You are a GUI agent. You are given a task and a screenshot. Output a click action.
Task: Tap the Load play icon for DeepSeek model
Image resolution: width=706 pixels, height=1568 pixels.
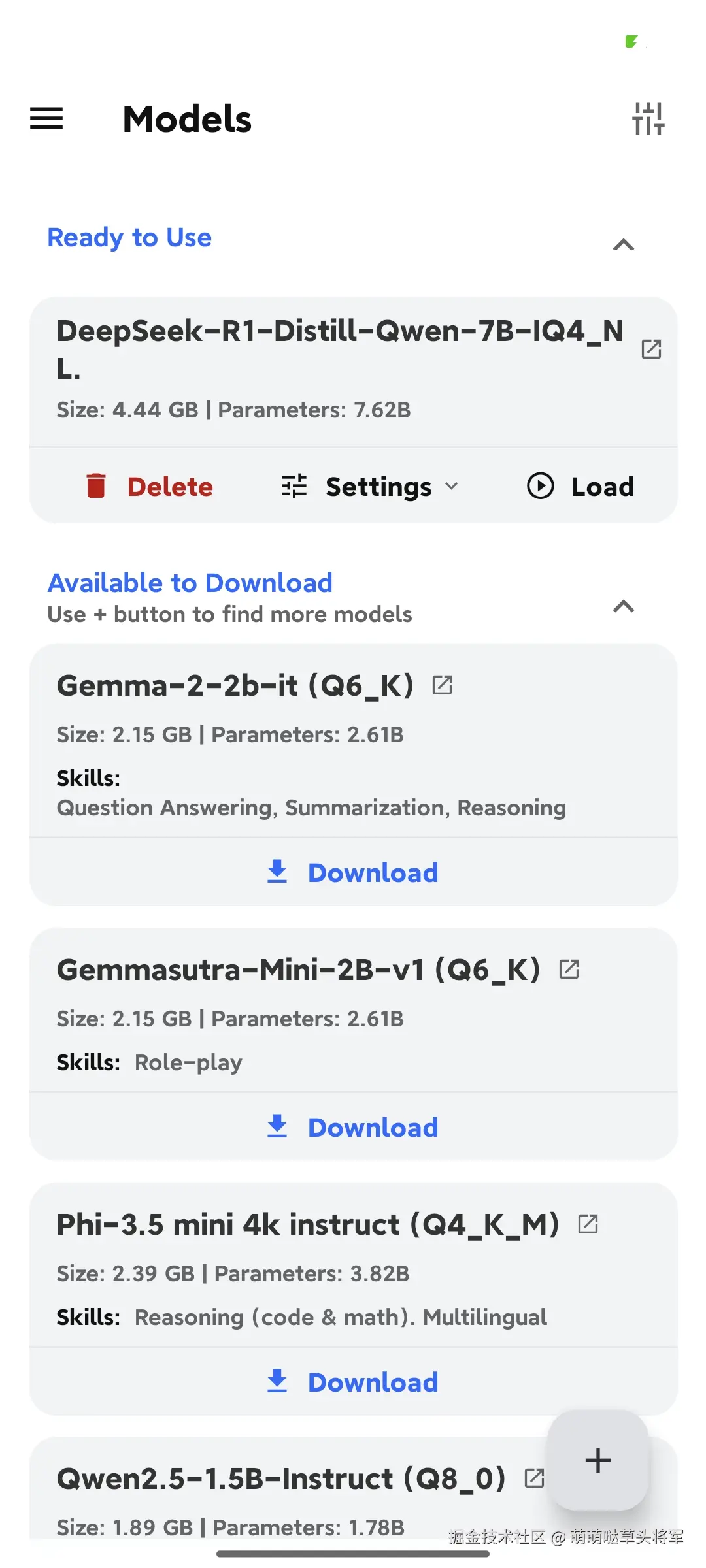click(x=540, y=486)
